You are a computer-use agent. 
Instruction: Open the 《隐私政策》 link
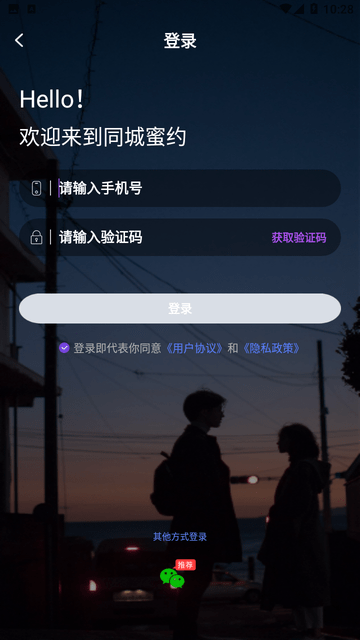pyautogui.click(x=271, y=348)
